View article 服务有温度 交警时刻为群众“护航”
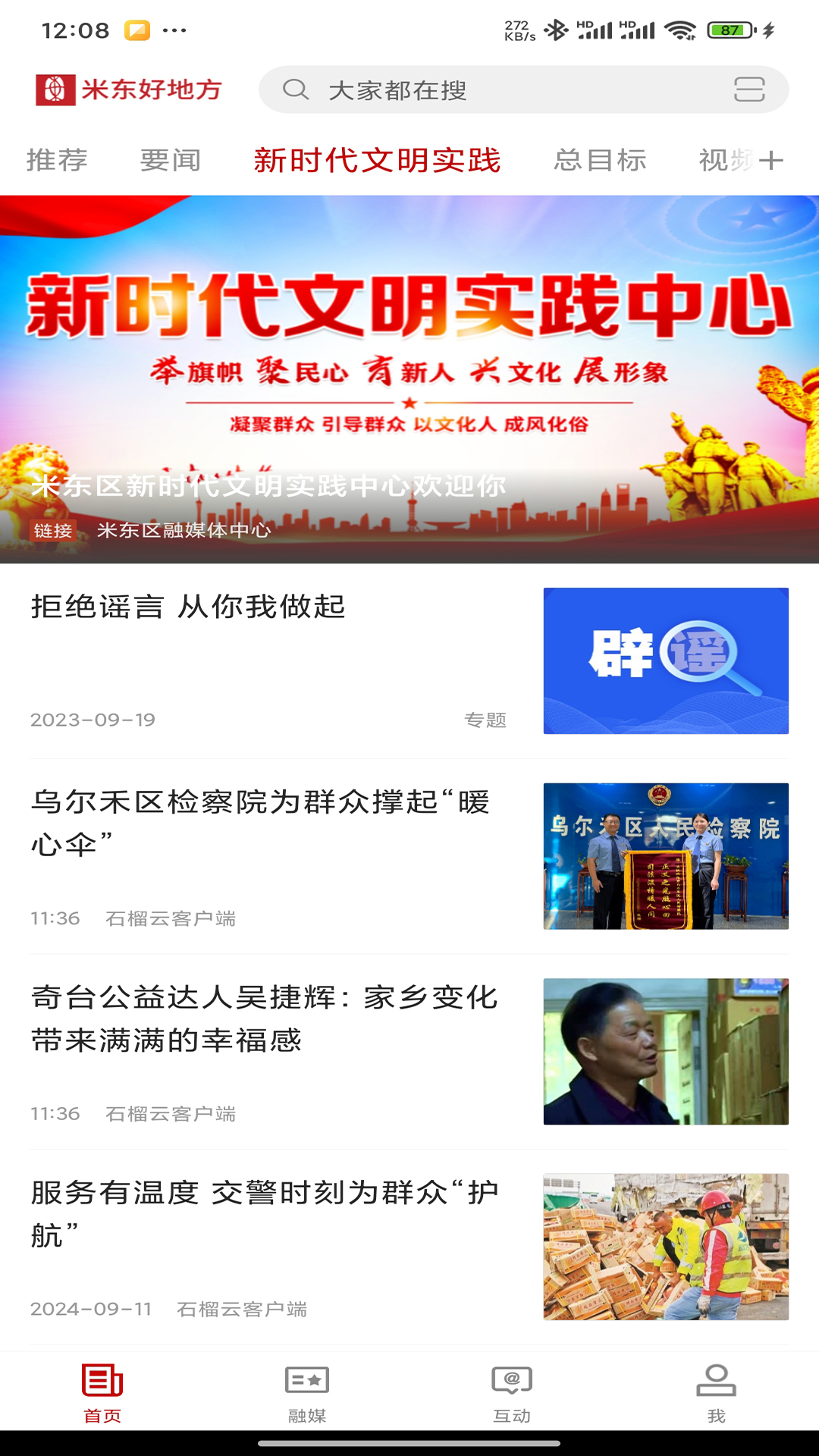 click(409, 1247)
